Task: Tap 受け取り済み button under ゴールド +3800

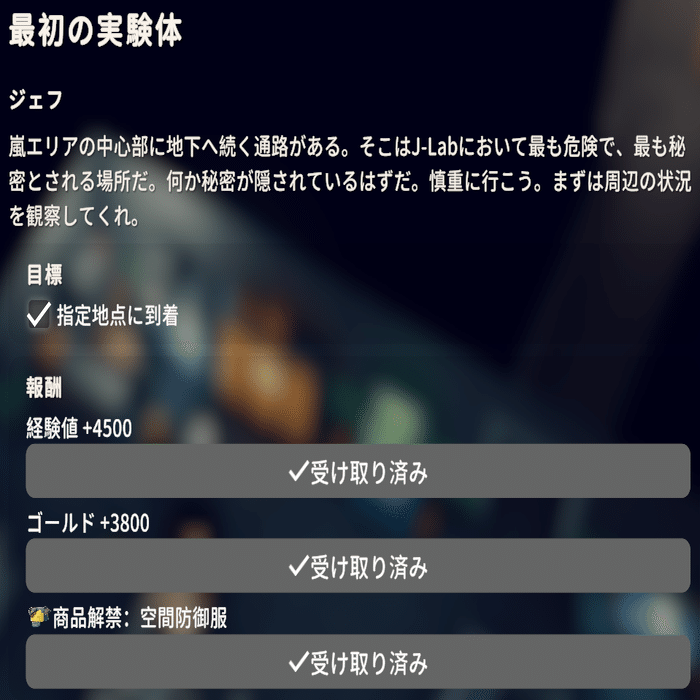Action: coord(357,566)
